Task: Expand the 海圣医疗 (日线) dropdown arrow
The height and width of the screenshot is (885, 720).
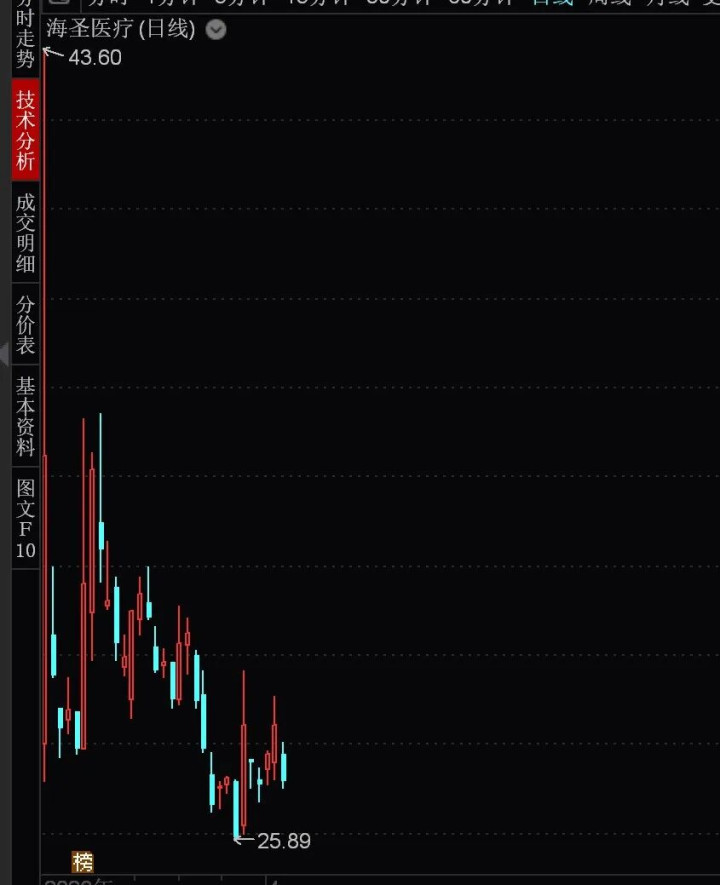Action: 215,29
